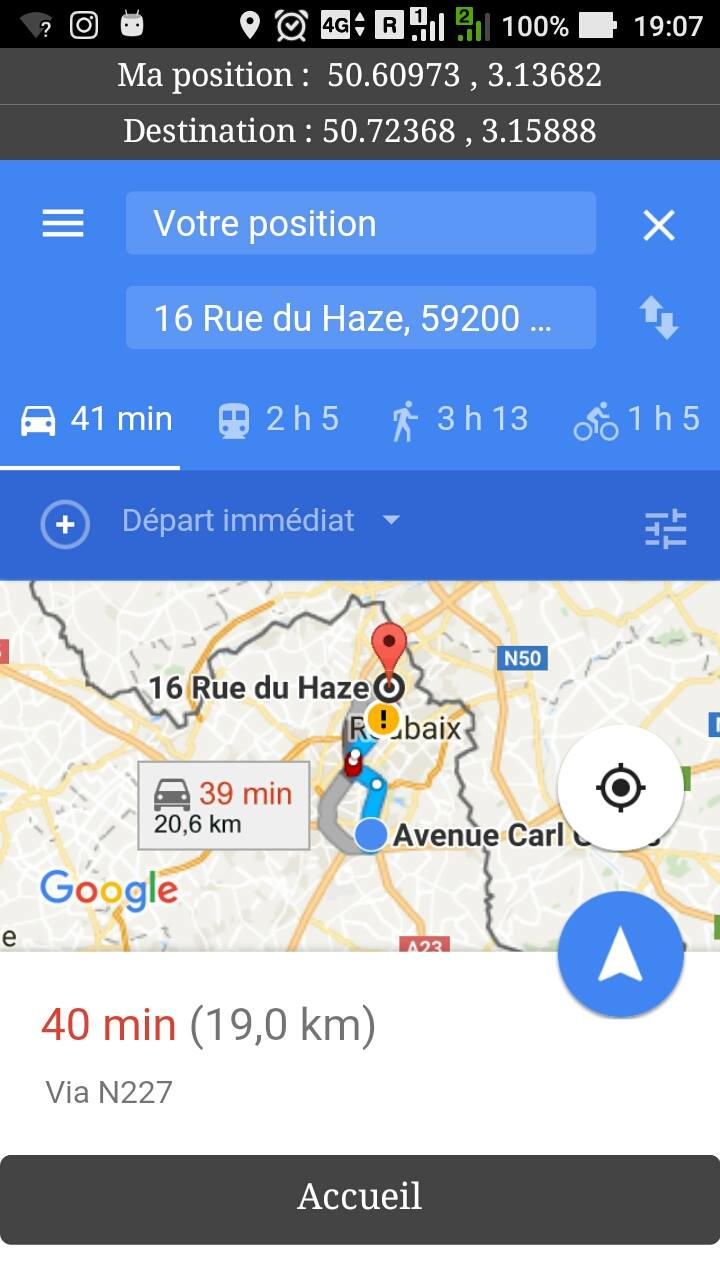Add a stop with the plus icon
The image size is (720, 1280).
[x=65, y=524]
